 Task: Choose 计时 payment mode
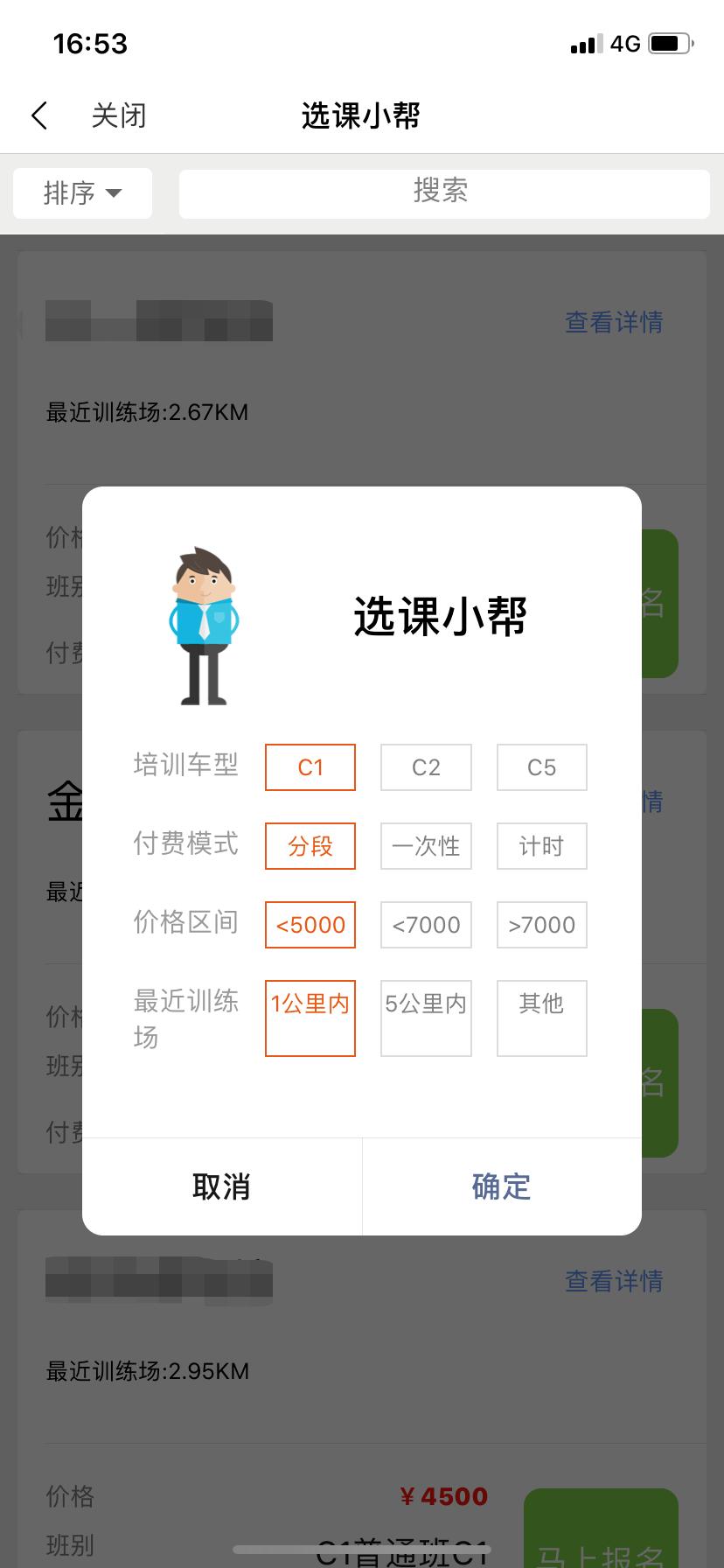pyautogui.click(x=541, y=846)
